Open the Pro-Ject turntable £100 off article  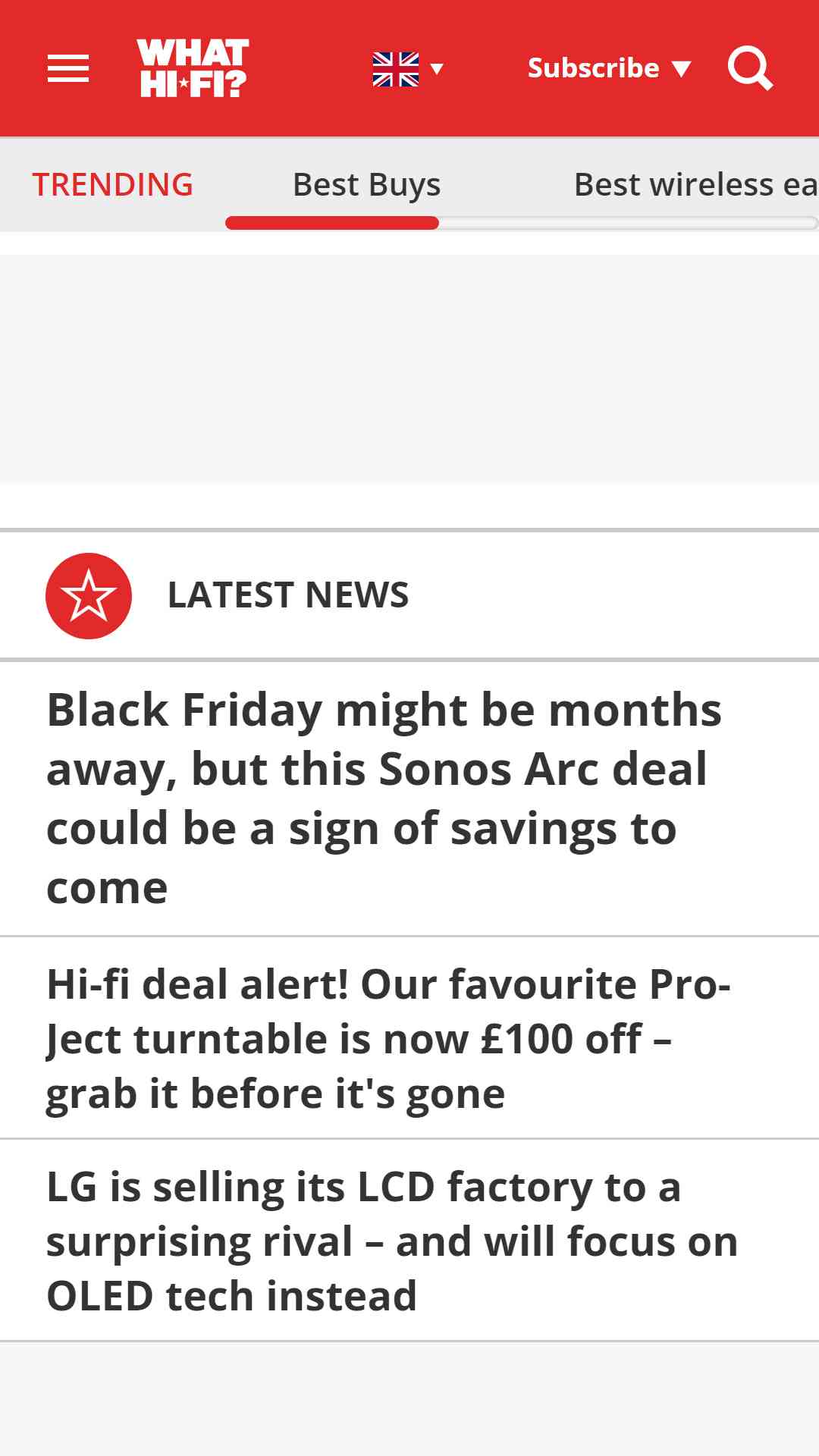coord(387,1038)
